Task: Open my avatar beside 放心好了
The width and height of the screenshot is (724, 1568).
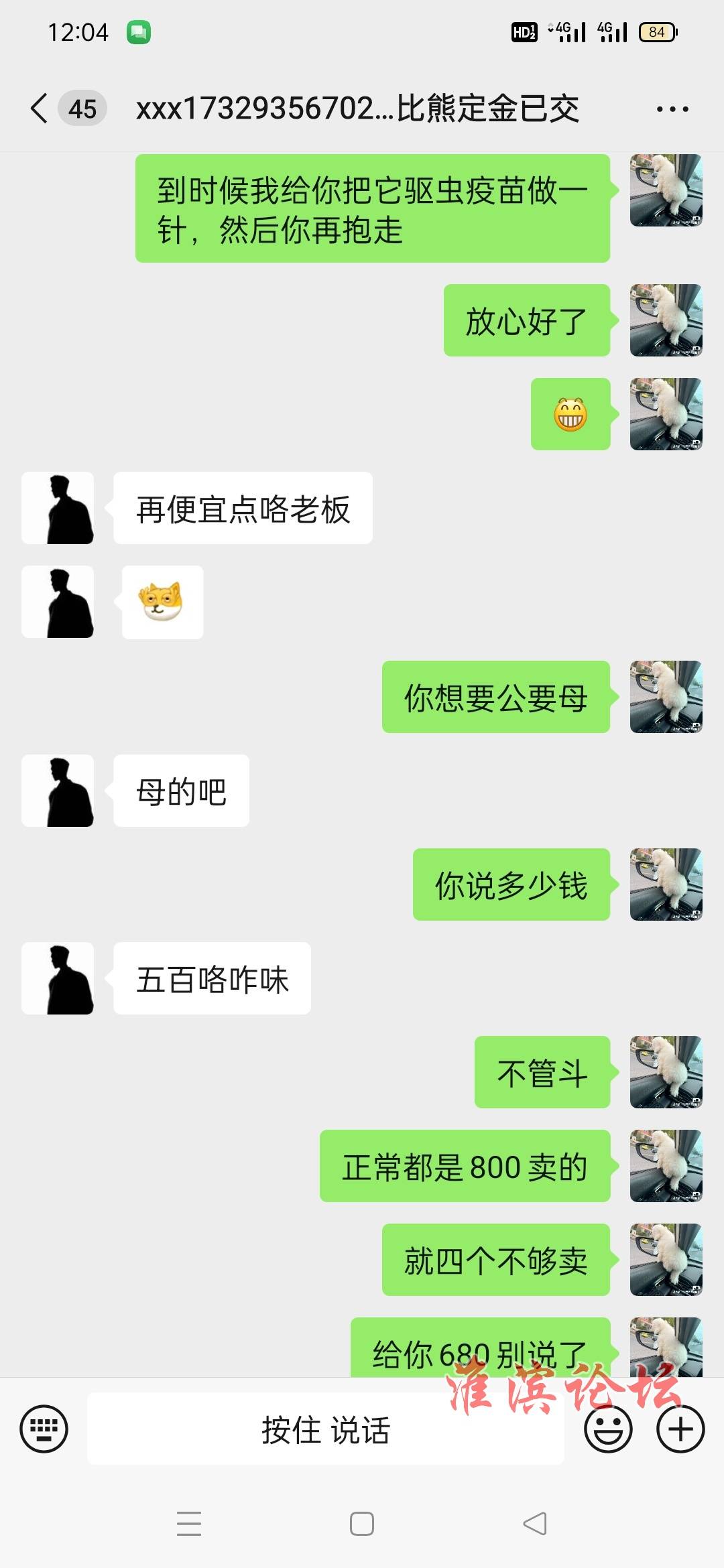Action: point(666,320)
